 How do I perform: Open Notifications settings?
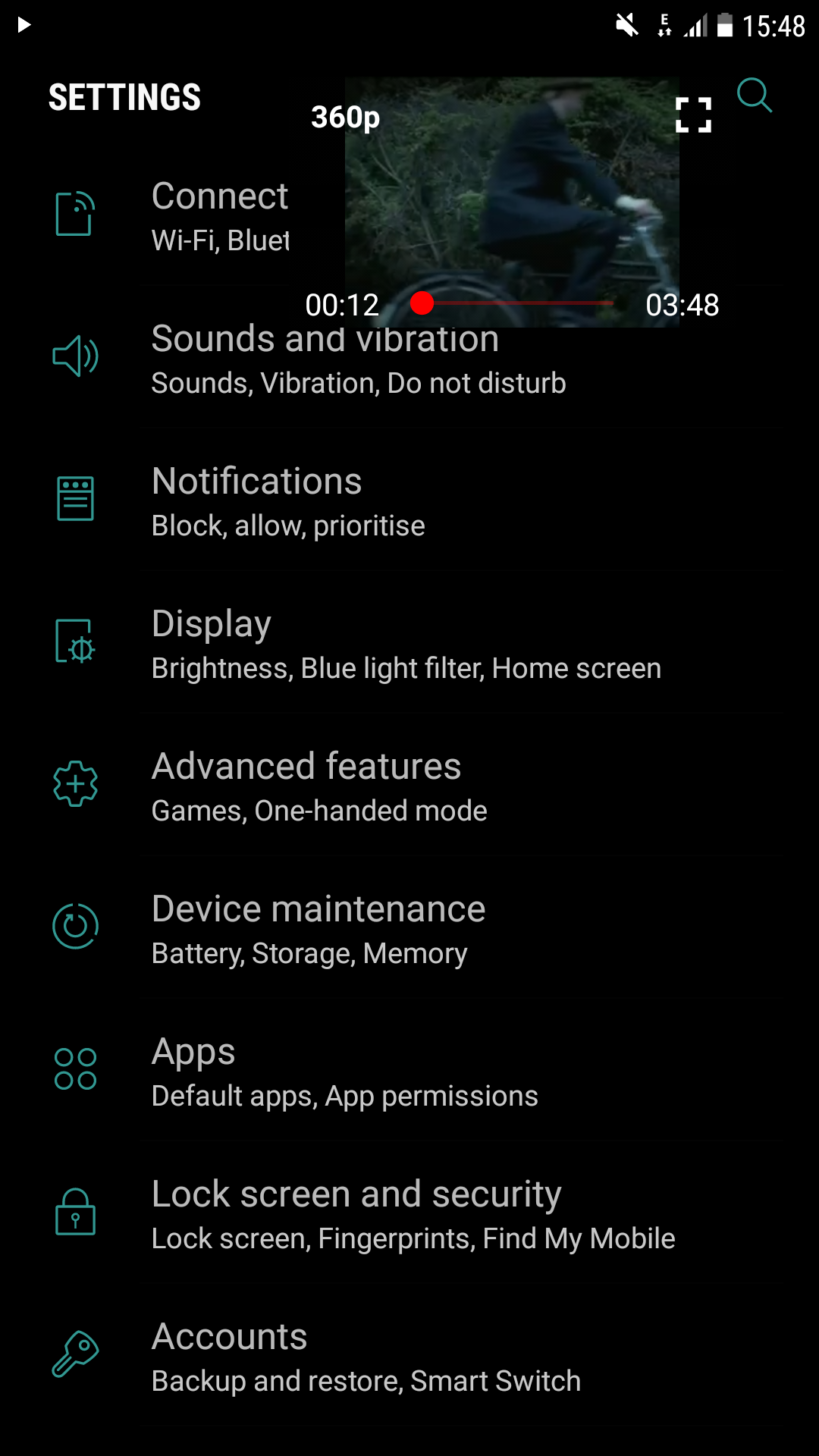pos(409,499)
